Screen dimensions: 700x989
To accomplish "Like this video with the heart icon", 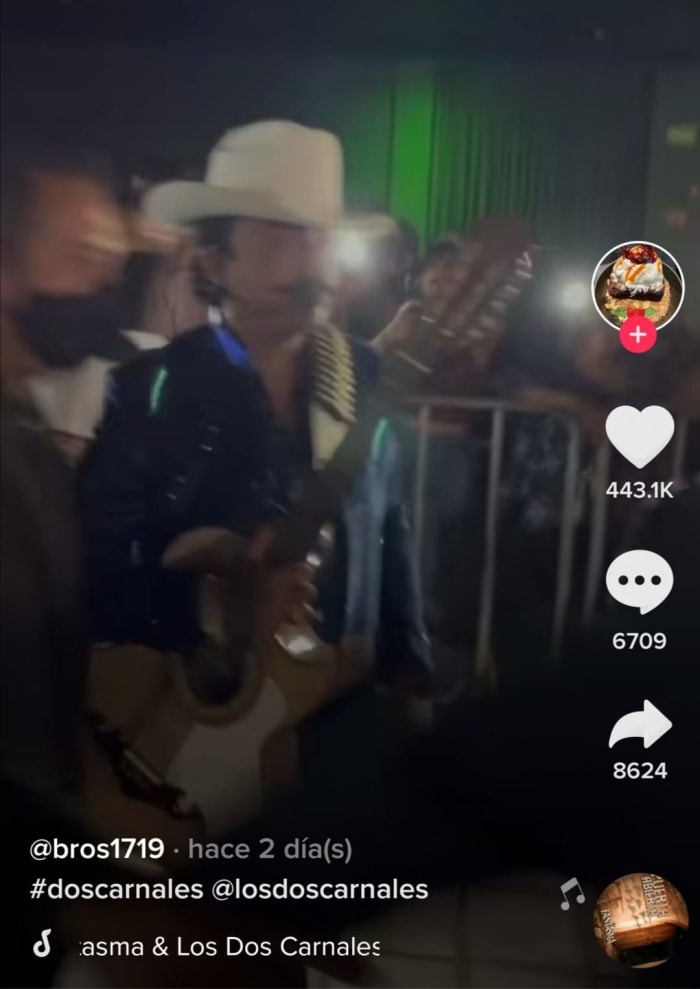I will click(x=639, y=437).
